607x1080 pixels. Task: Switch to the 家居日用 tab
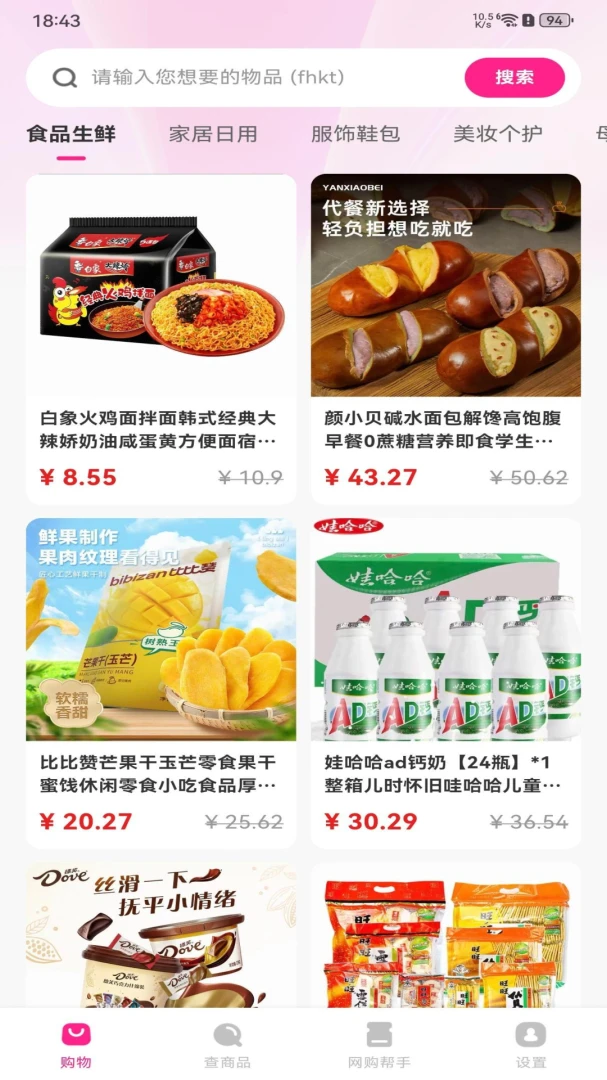point(214,134)
